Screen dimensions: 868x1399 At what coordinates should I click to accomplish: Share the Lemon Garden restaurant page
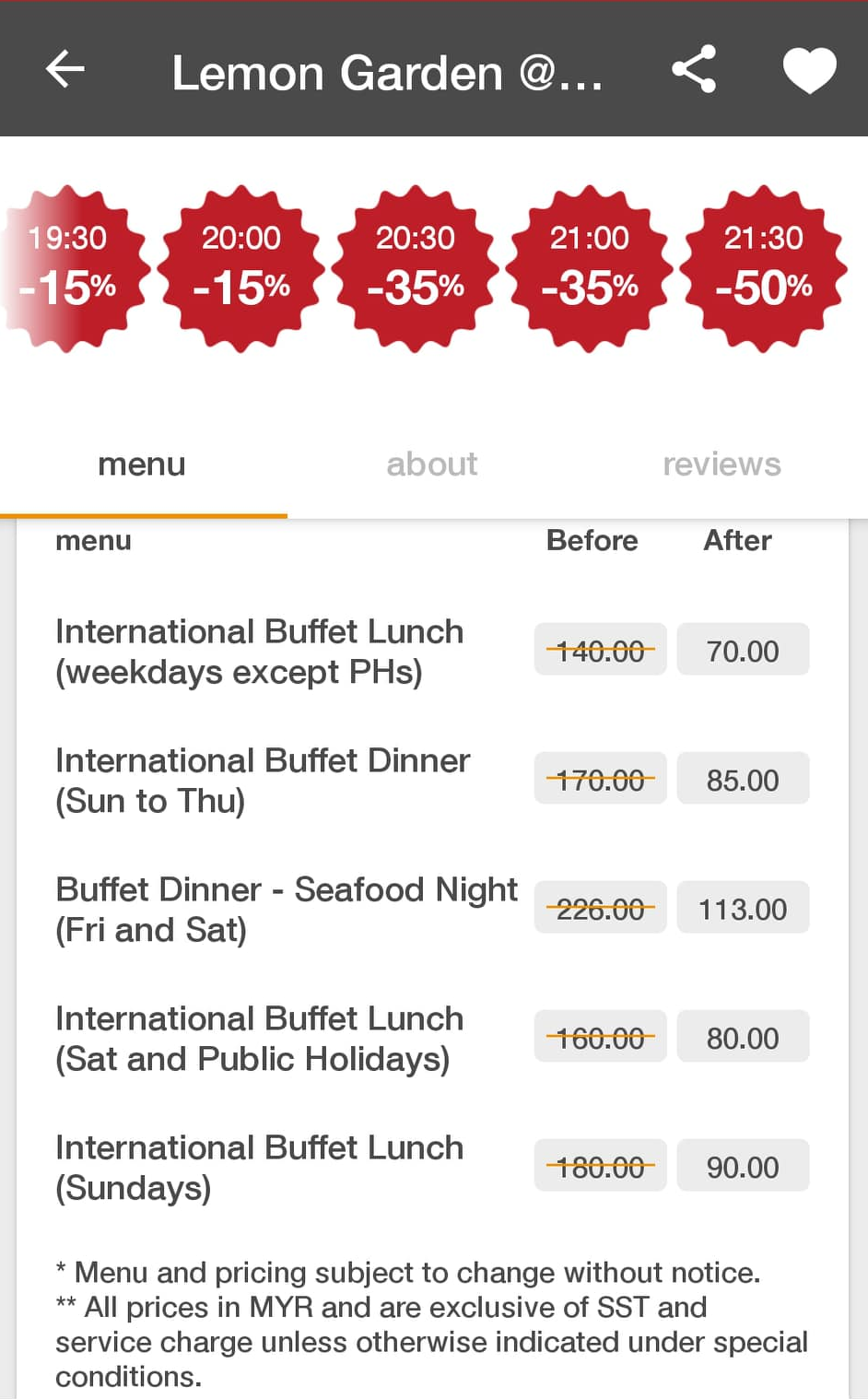click(x=694, y=69)
